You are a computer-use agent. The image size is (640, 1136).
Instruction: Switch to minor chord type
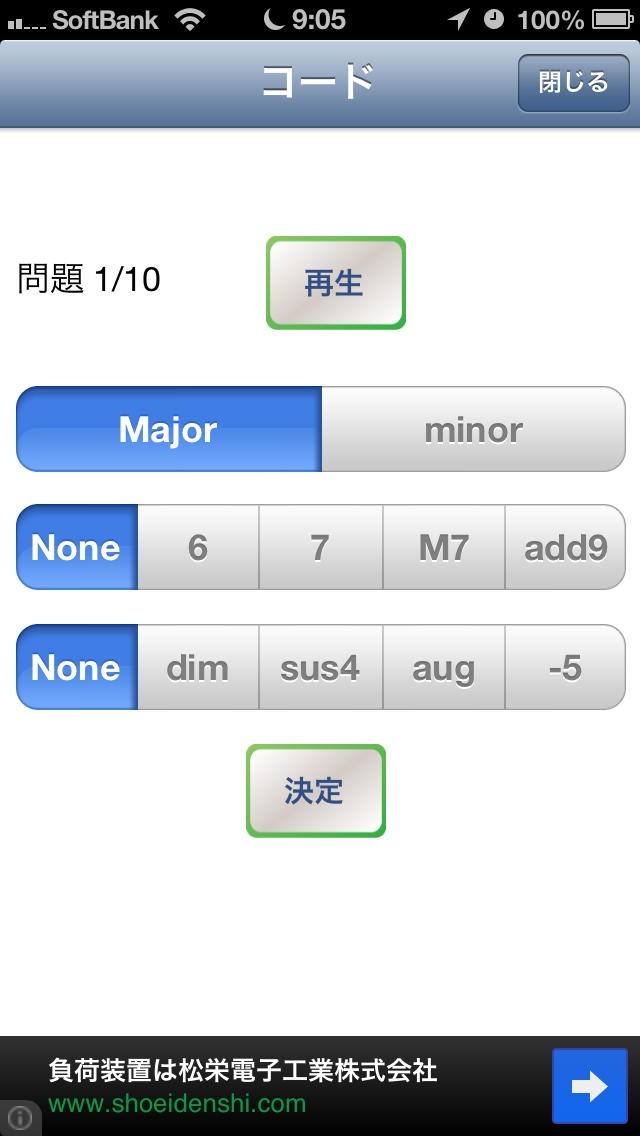[x=473, y=429]
